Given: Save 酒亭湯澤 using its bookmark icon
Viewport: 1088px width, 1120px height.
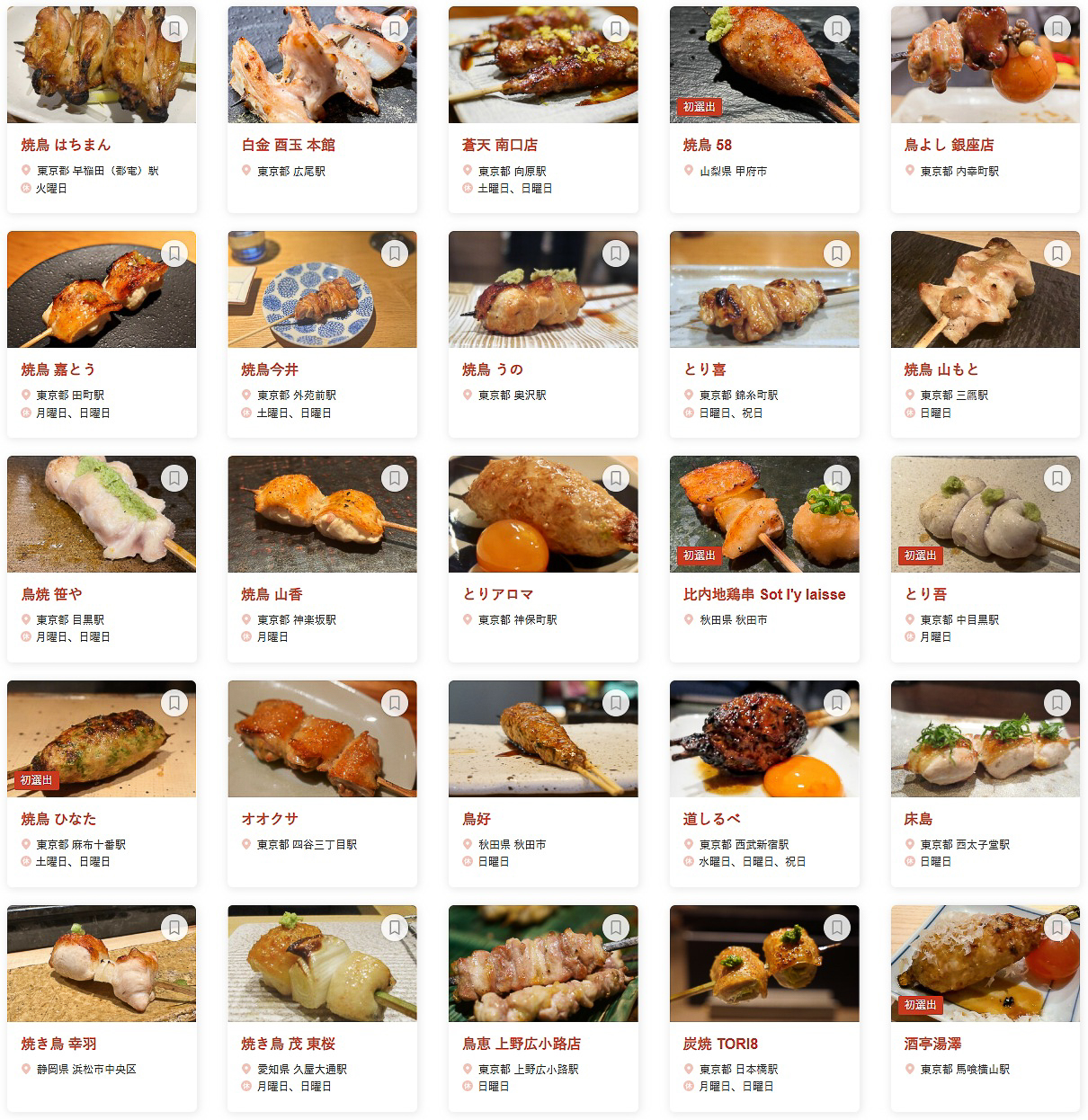Looking at the screenshot, I should [1057, 928].
